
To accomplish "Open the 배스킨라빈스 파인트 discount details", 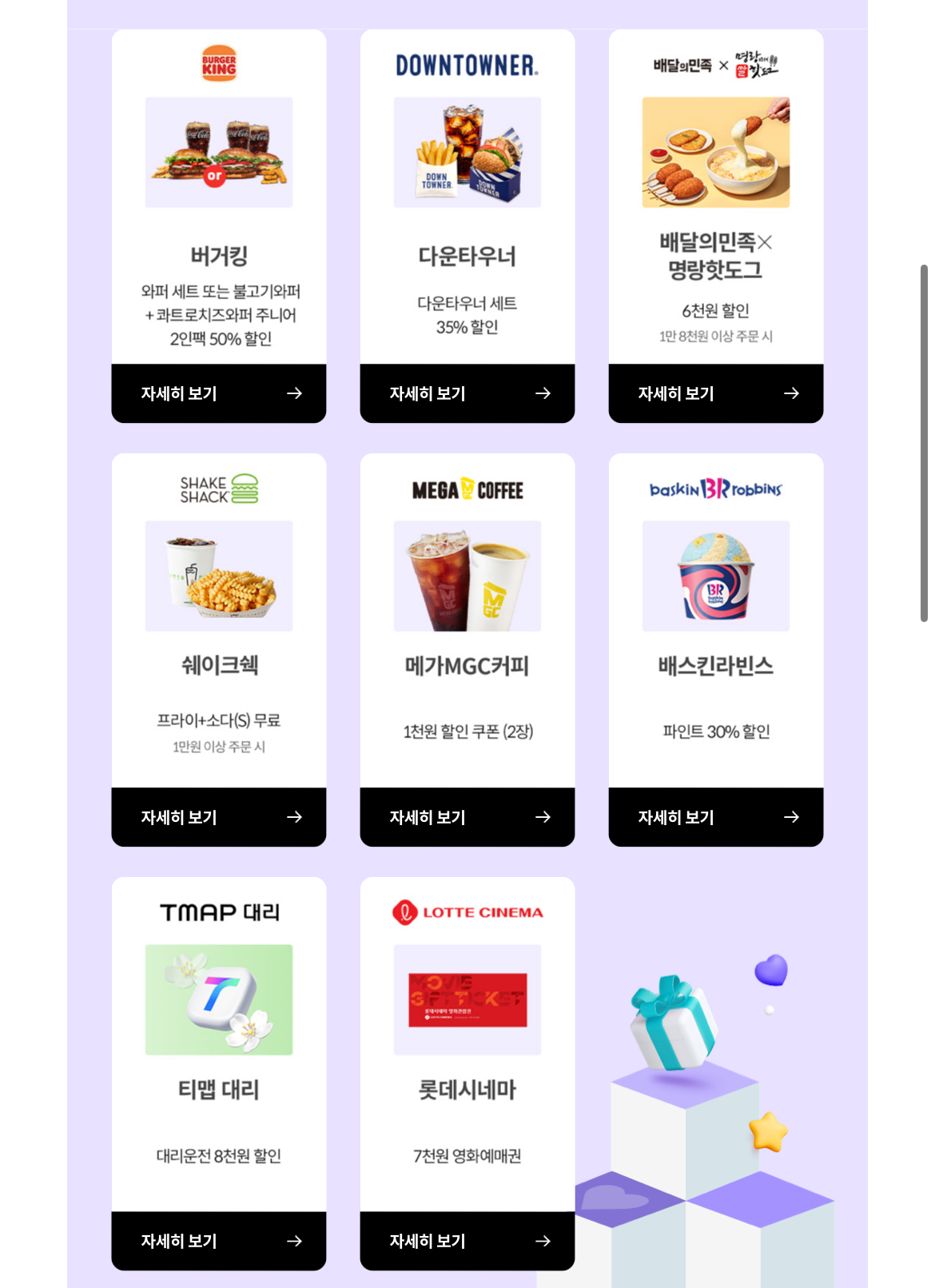I will click(x=715, y=817).
